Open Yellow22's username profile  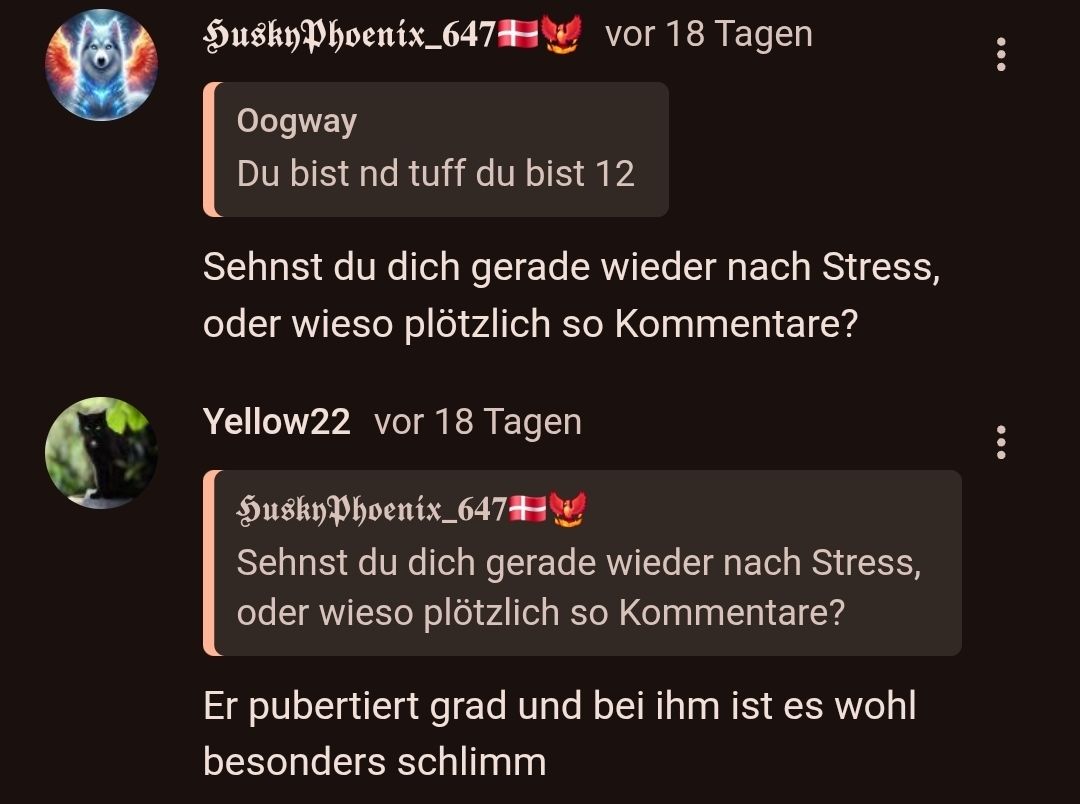coord(277,422)
